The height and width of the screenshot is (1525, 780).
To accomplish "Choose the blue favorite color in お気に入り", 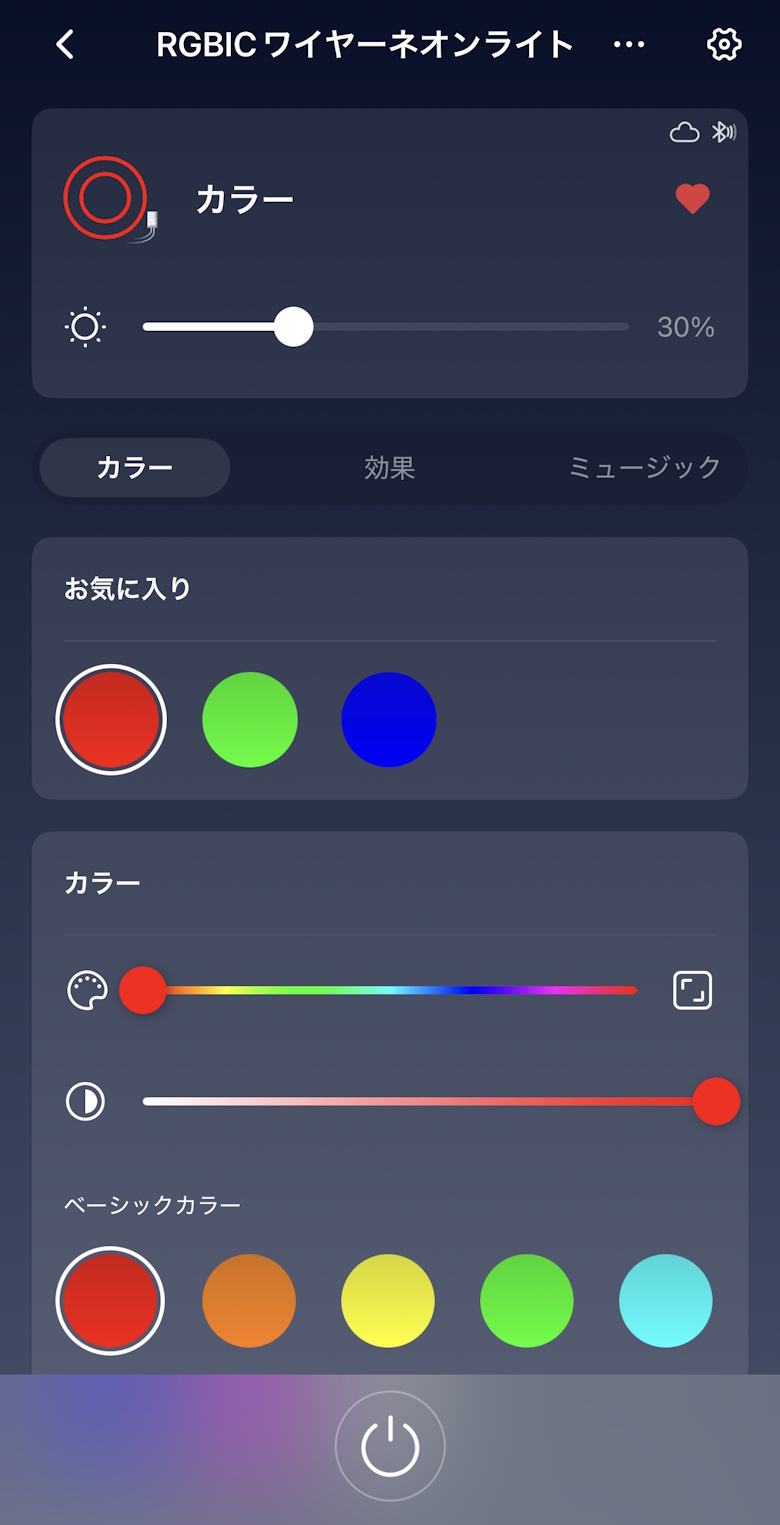I will [389, 720].
